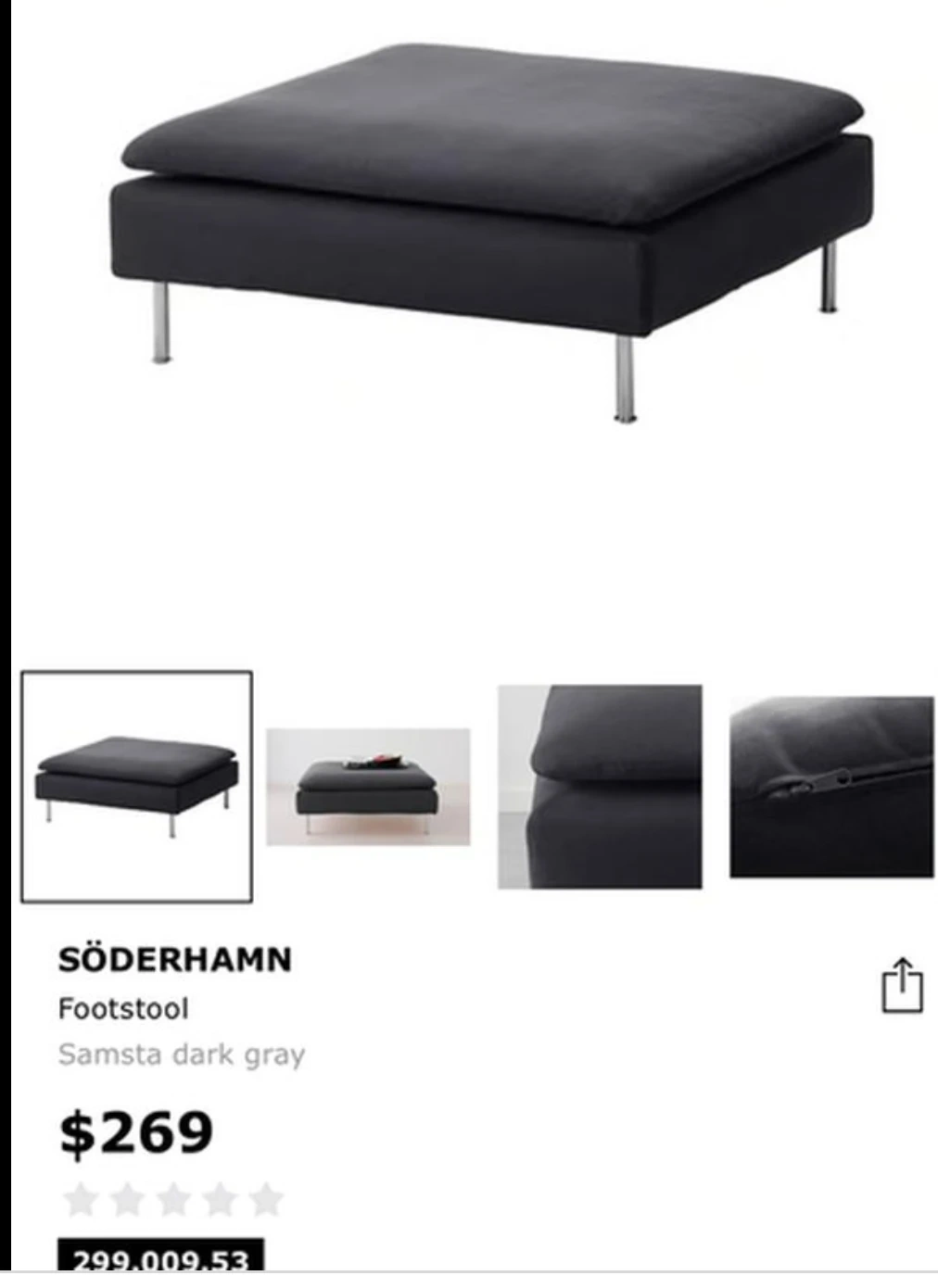Show the zipper detail thumbnail
Viewport: 938px width, 1288px height.
coord(831,787)
